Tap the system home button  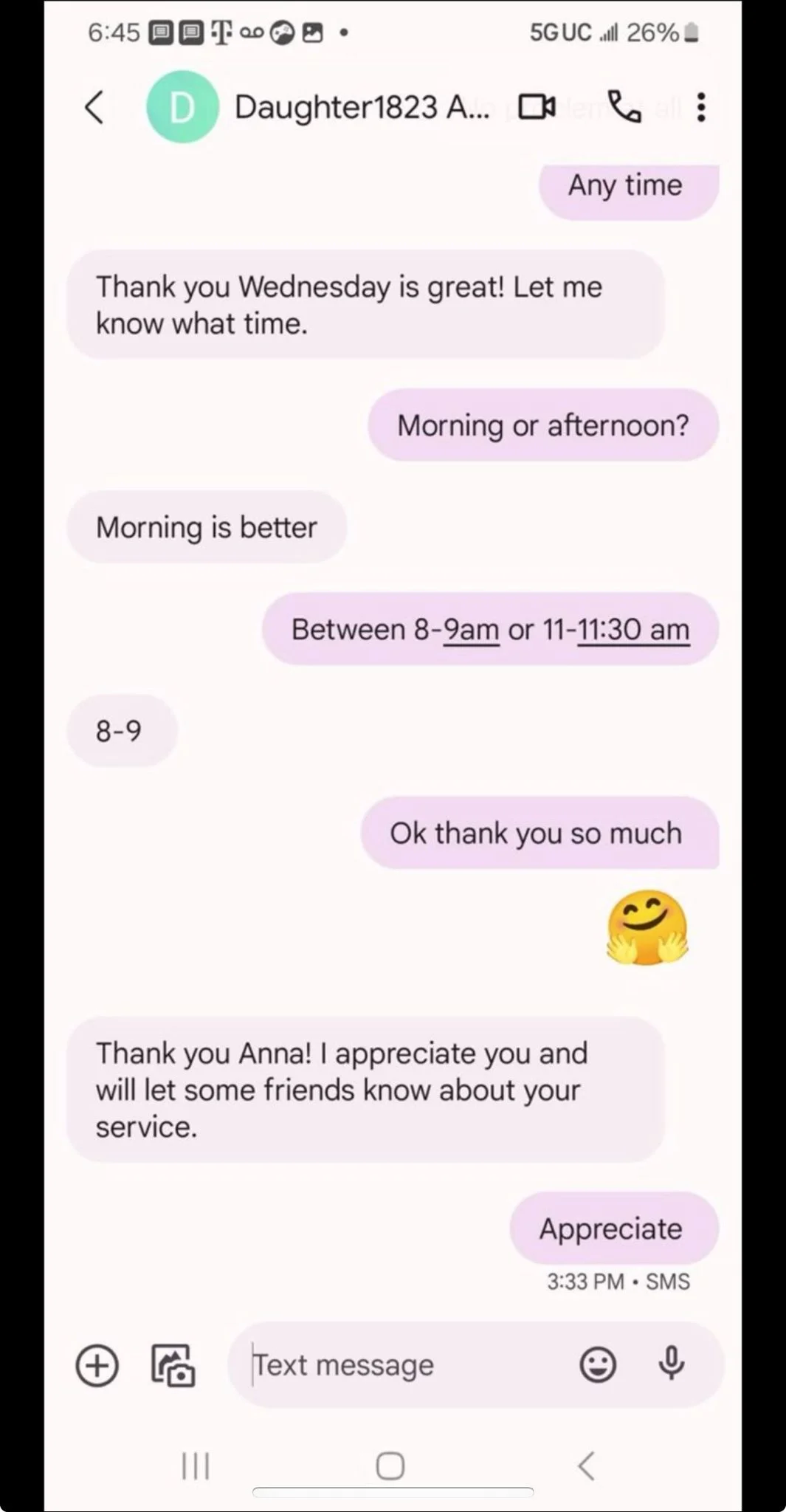[x=390, y=1465]
